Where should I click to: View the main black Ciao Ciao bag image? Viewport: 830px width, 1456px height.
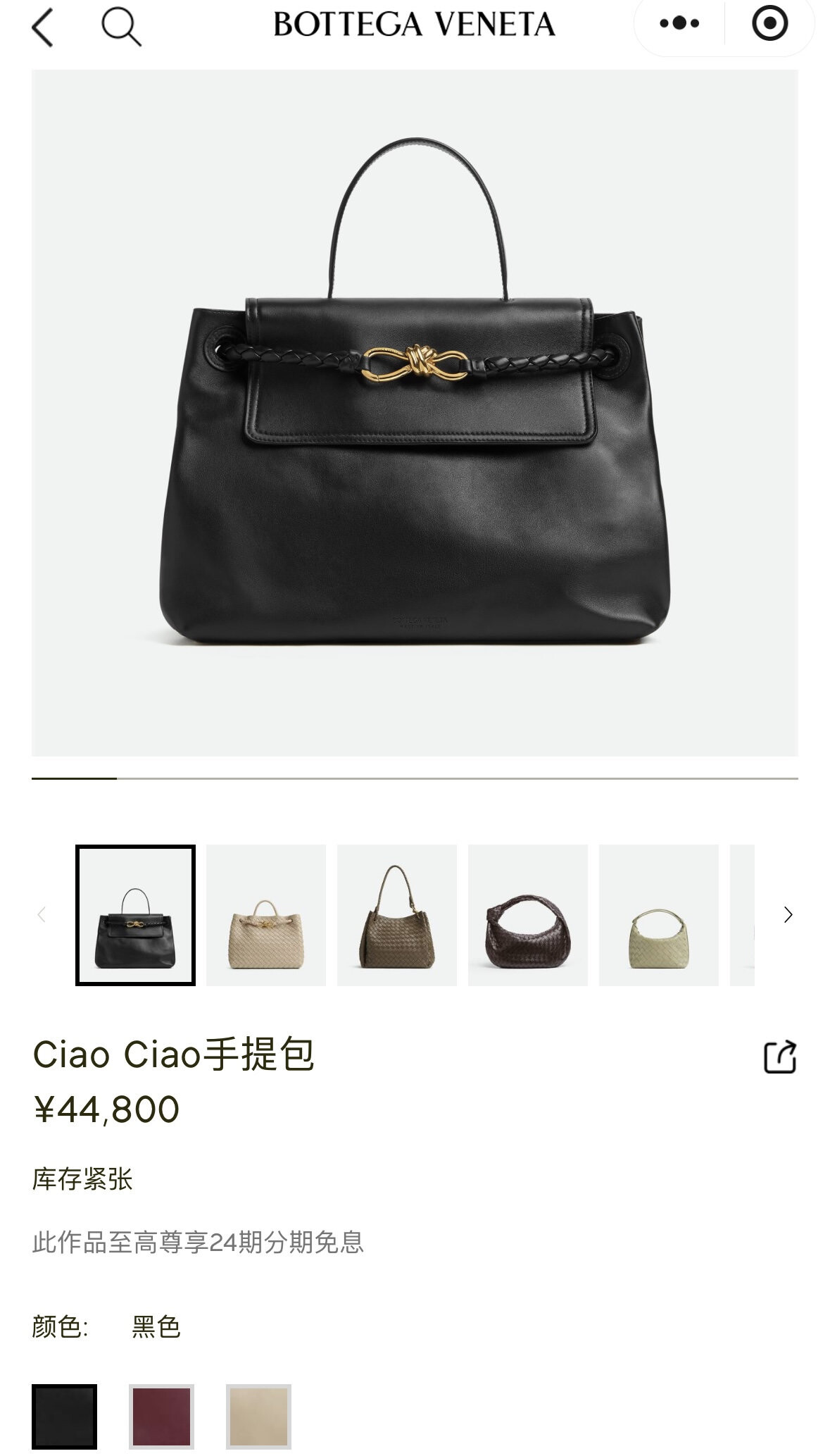tap(415, 413)
